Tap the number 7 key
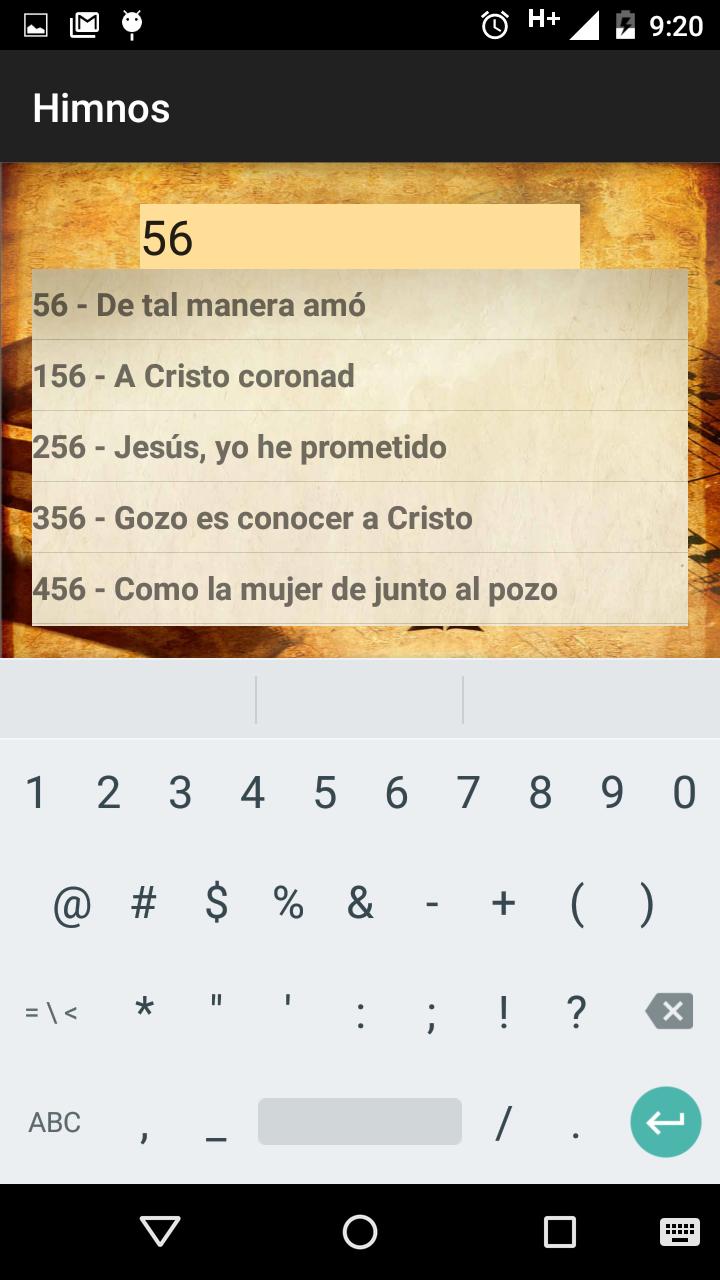 pos(468,793)
